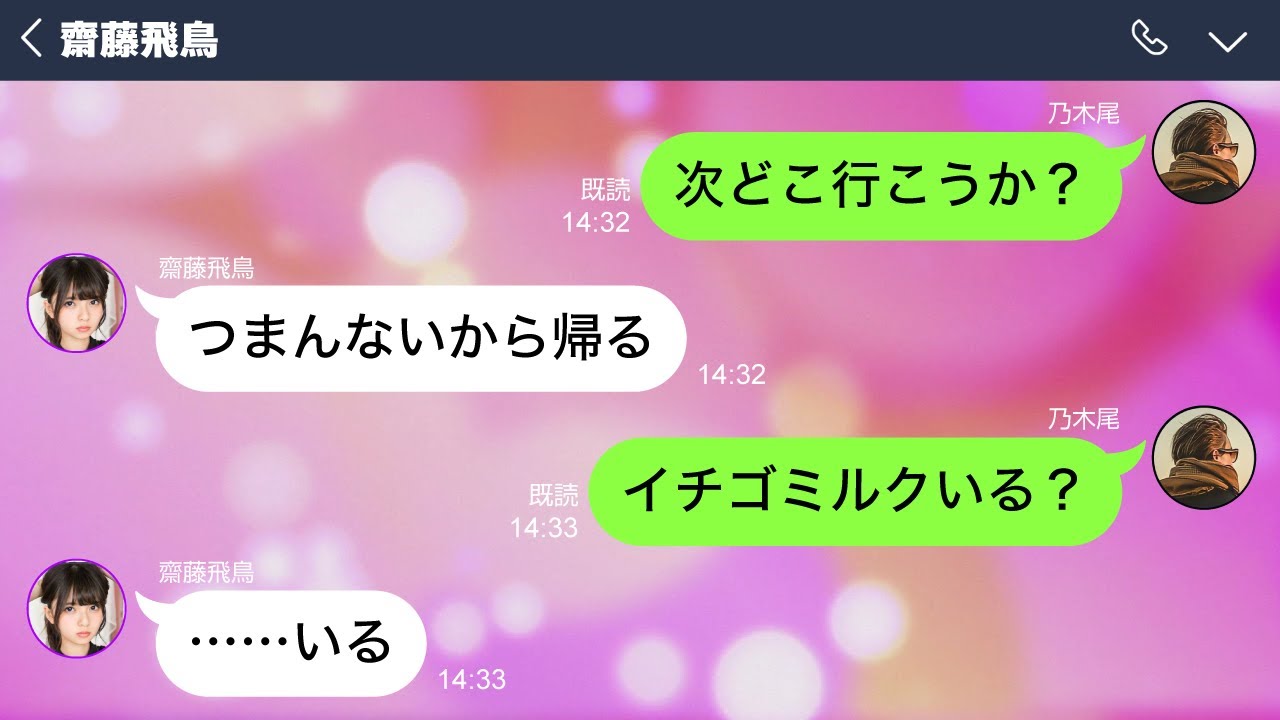Open 乃木尾's avatar beside 次どこ行こうか？
Viewport: 1280px width, 720px height.
coord(1203,153)
